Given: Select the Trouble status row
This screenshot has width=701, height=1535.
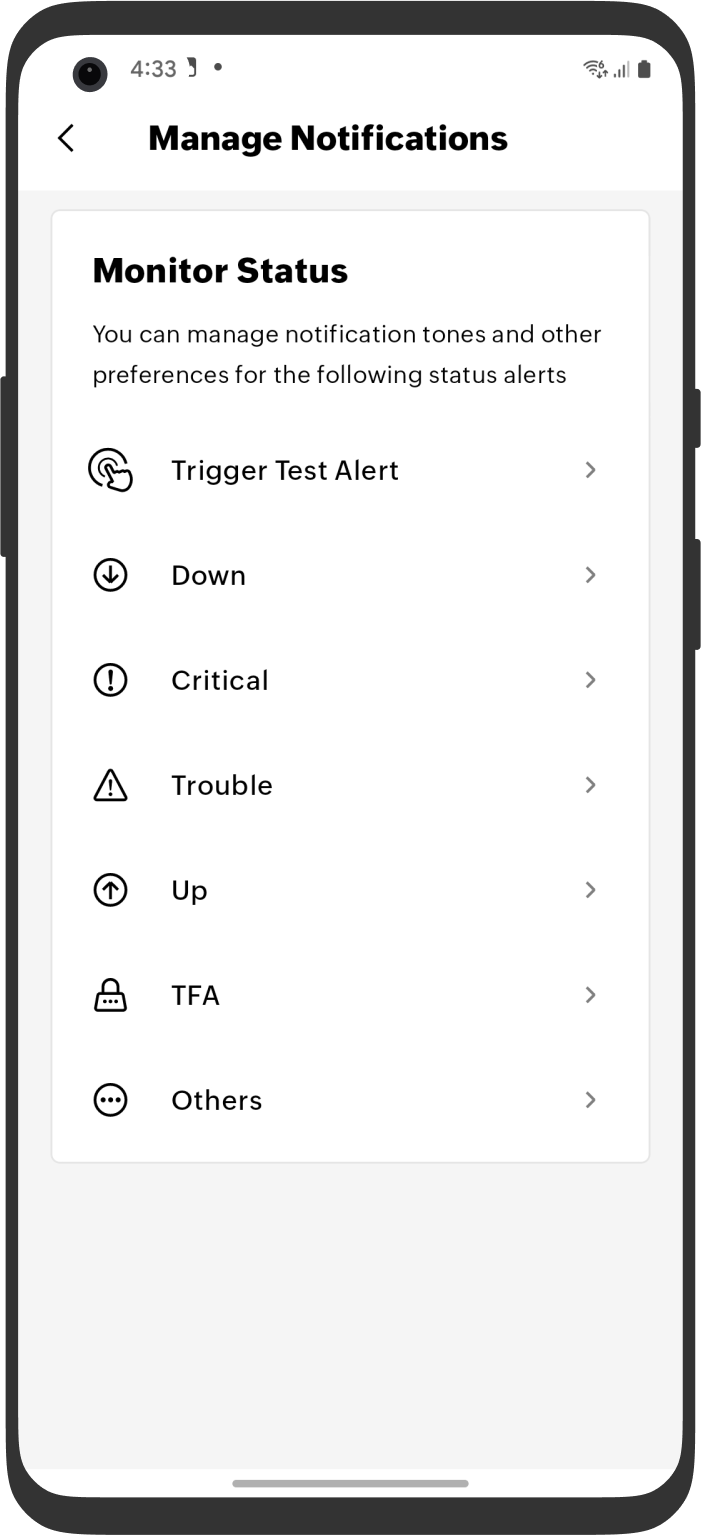Looking at the screenshot, I should click(x=349, y=785).
